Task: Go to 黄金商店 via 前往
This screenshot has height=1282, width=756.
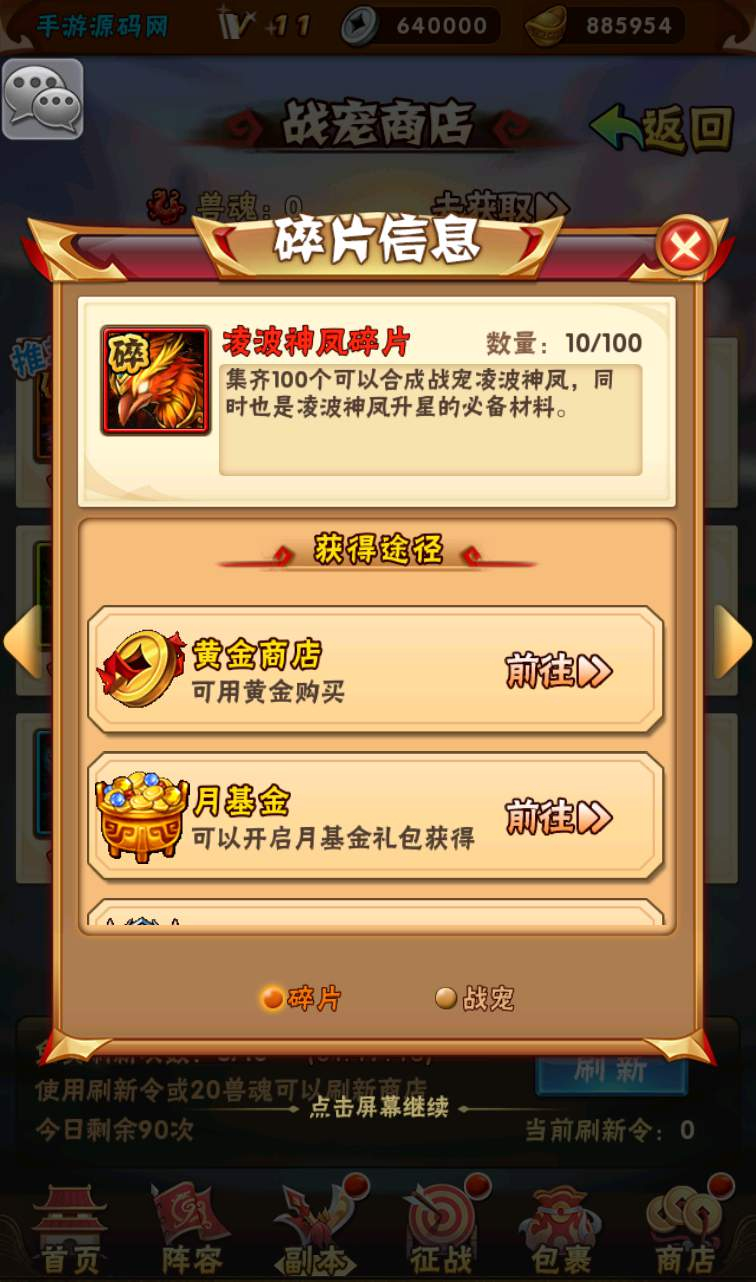Action: [x=559, y=671]
